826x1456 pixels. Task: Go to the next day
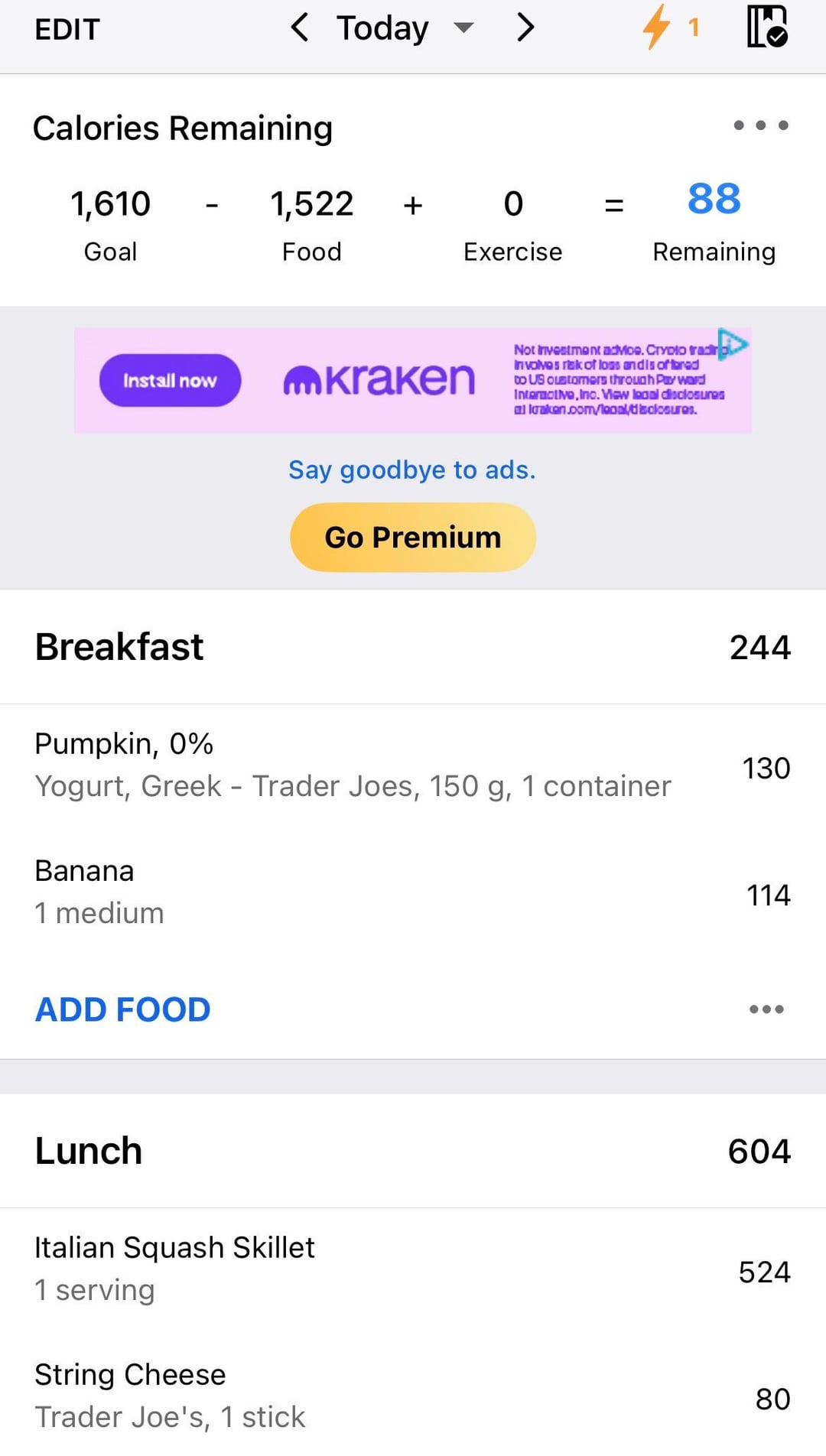pos(525,28)
